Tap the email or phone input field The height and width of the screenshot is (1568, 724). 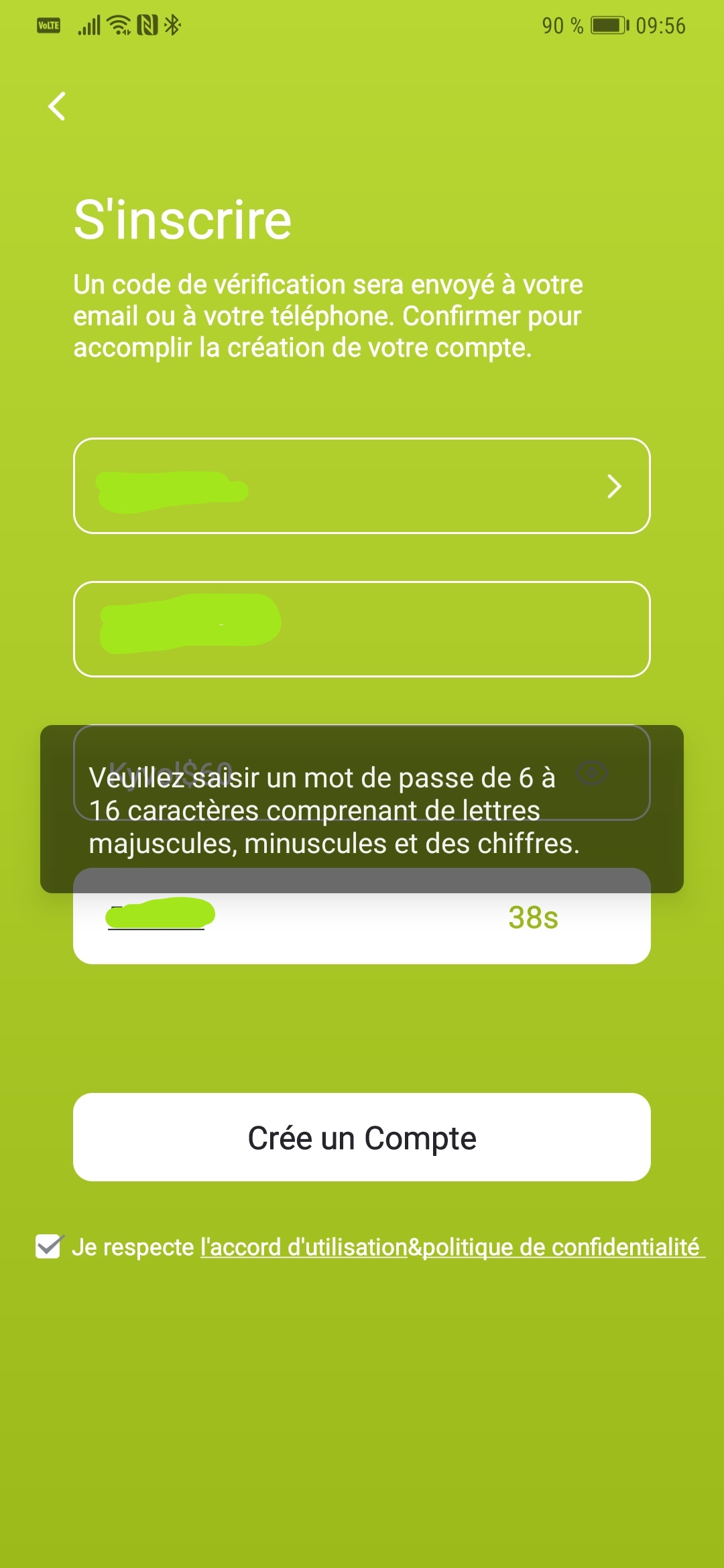(362, 629)
